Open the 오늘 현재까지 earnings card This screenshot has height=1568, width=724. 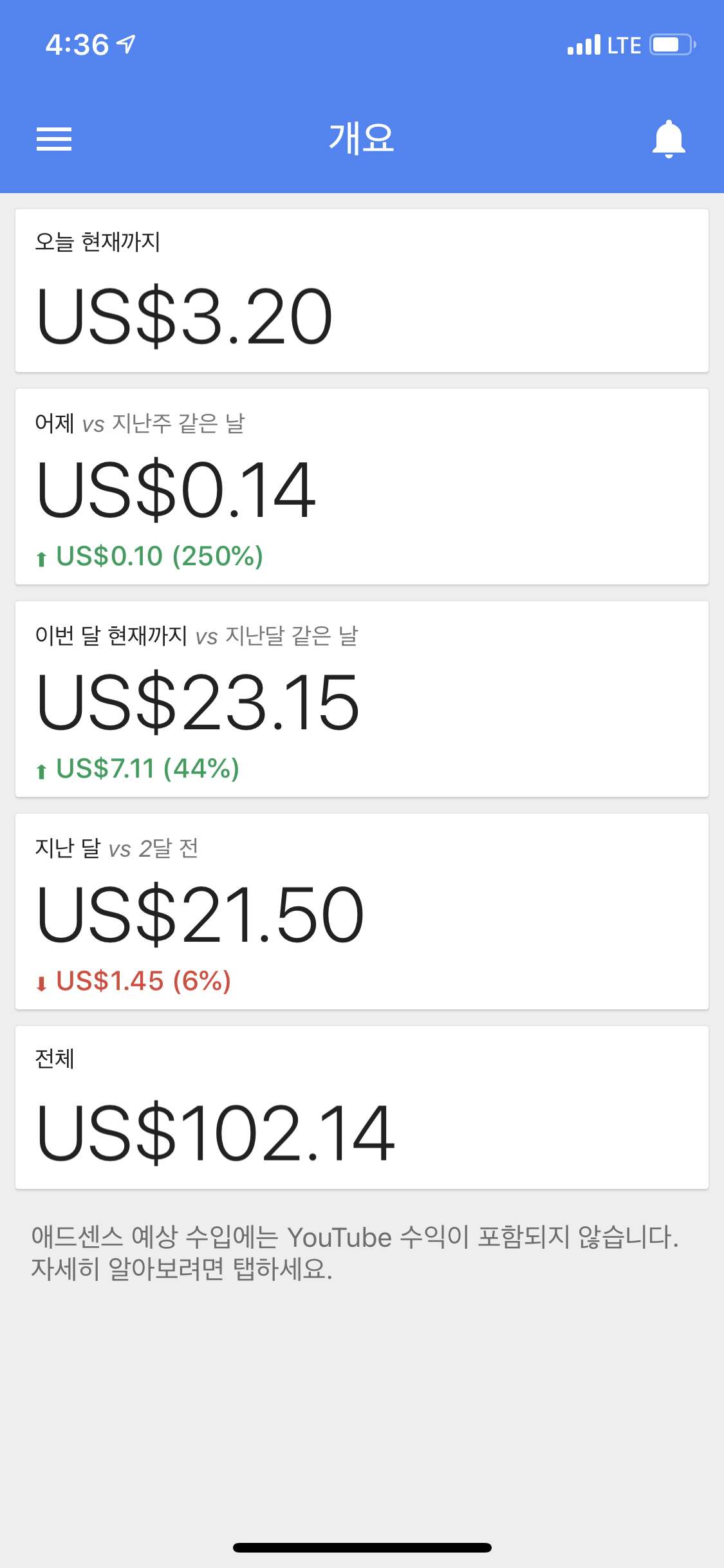pos(362,291)
